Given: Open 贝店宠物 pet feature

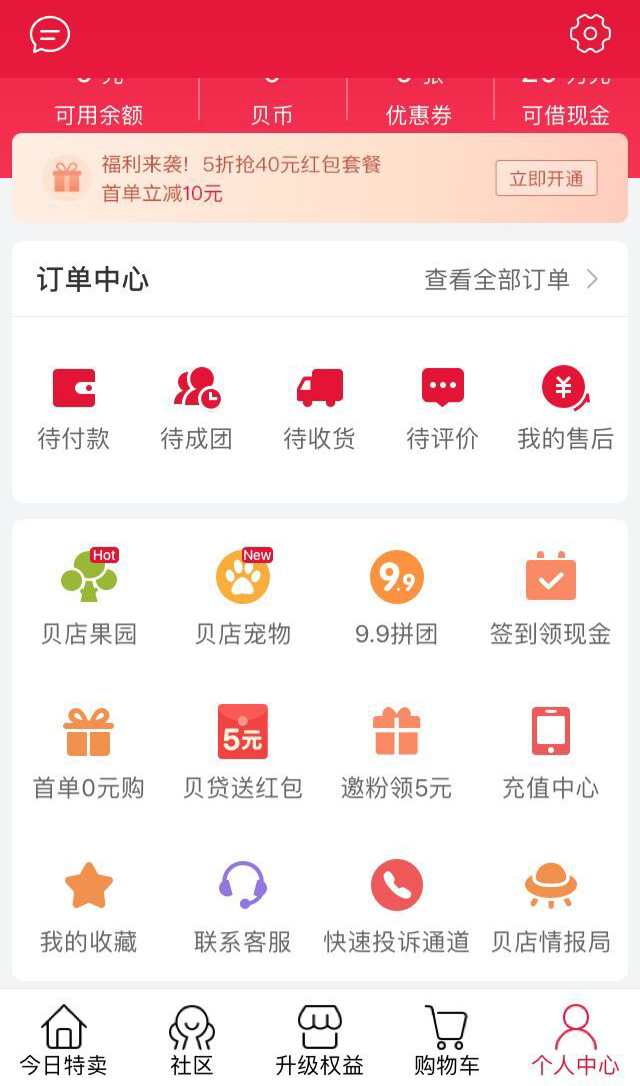Looking at the screenshot, I should pos(242,597).
